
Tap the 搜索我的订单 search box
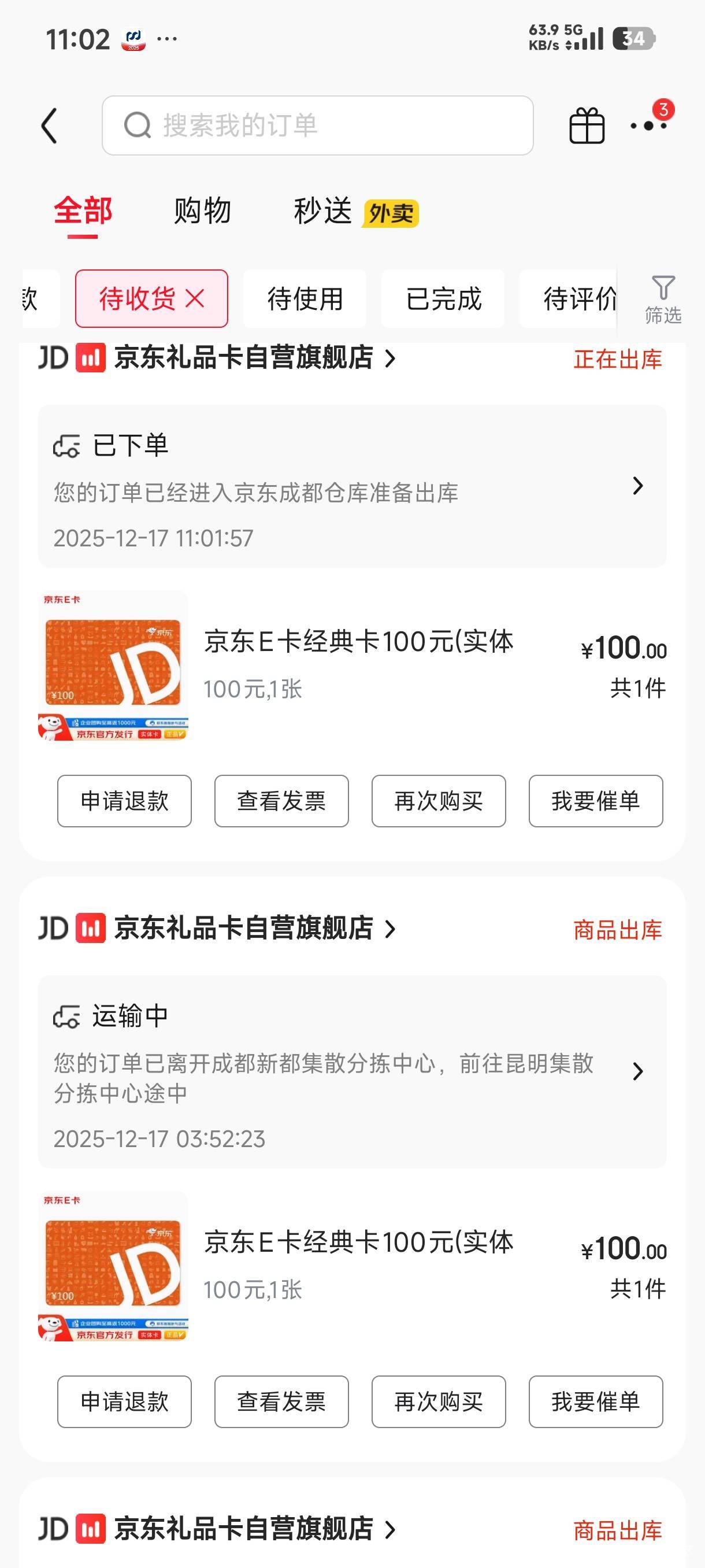tap(317, 125)
